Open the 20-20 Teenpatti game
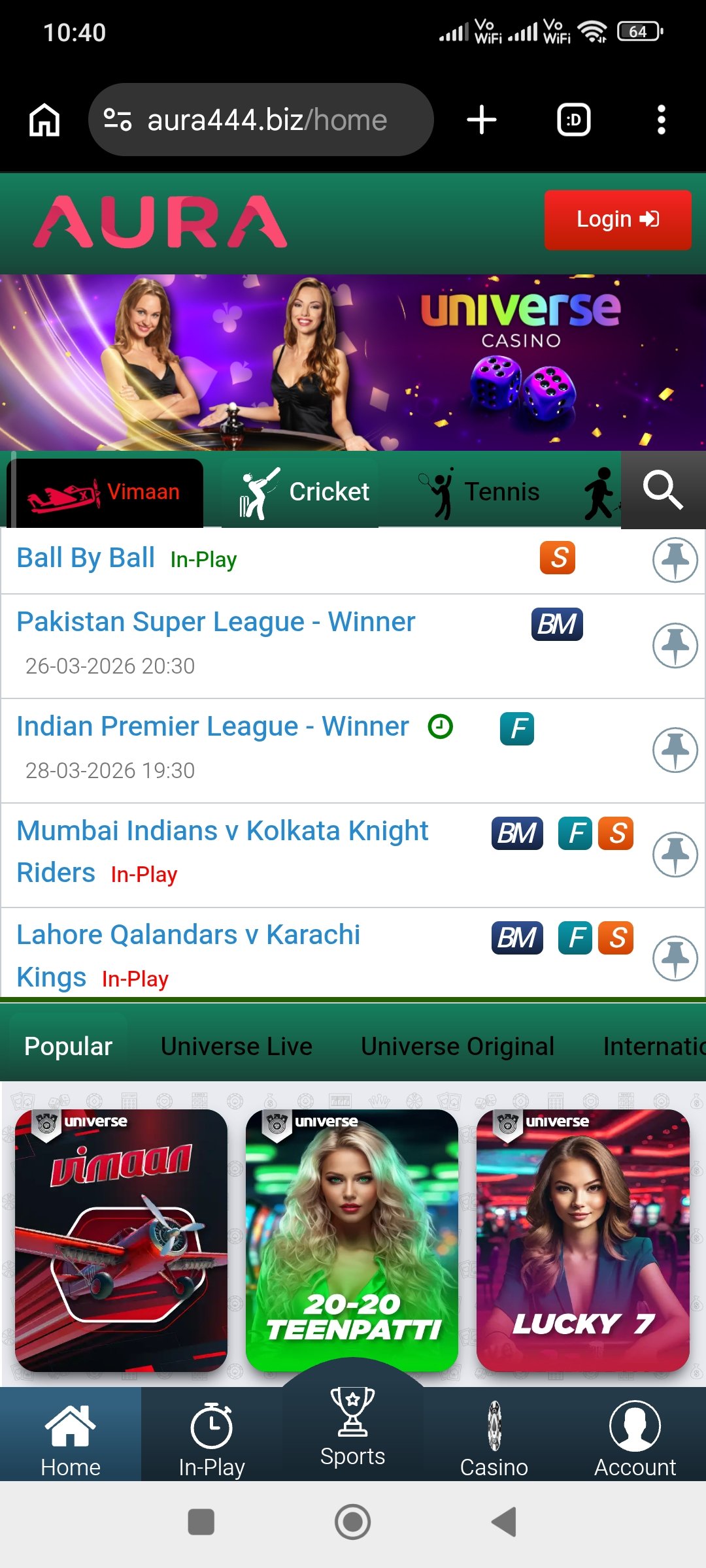 click(x=352, y=1239)
